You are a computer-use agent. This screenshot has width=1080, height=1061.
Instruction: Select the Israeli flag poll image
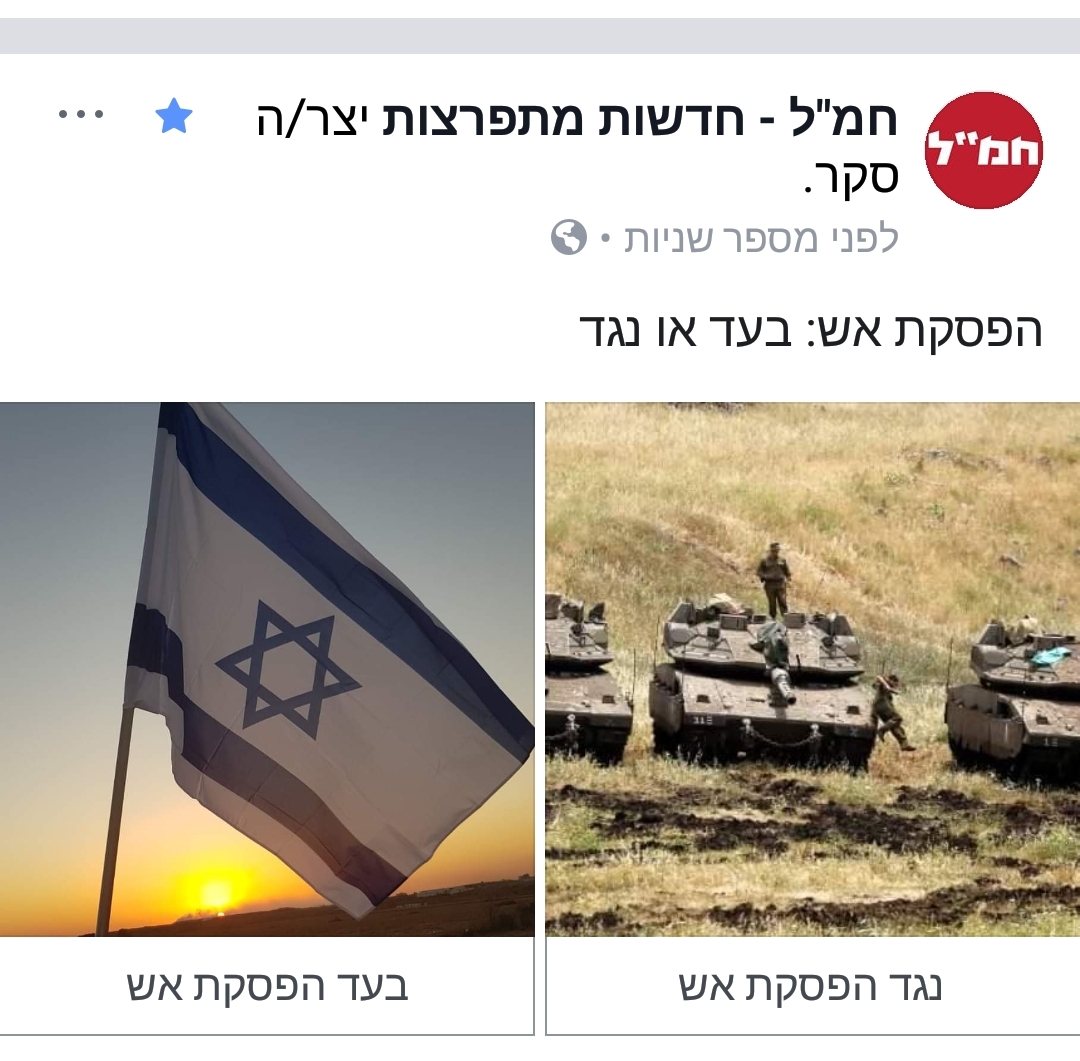coord(267,669)
